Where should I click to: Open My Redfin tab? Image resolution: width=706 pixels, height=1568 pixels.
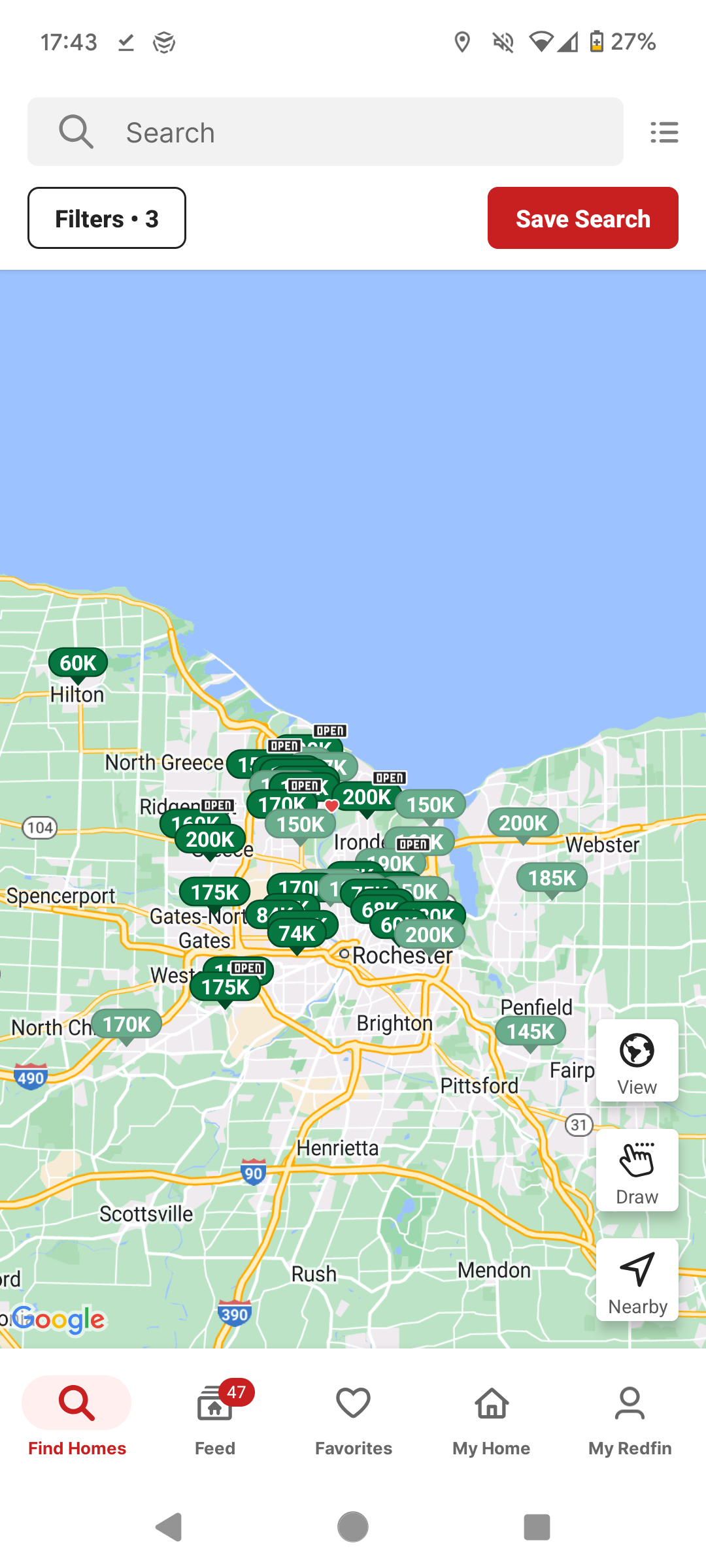pyautogui.click(x=630, y=1414)
